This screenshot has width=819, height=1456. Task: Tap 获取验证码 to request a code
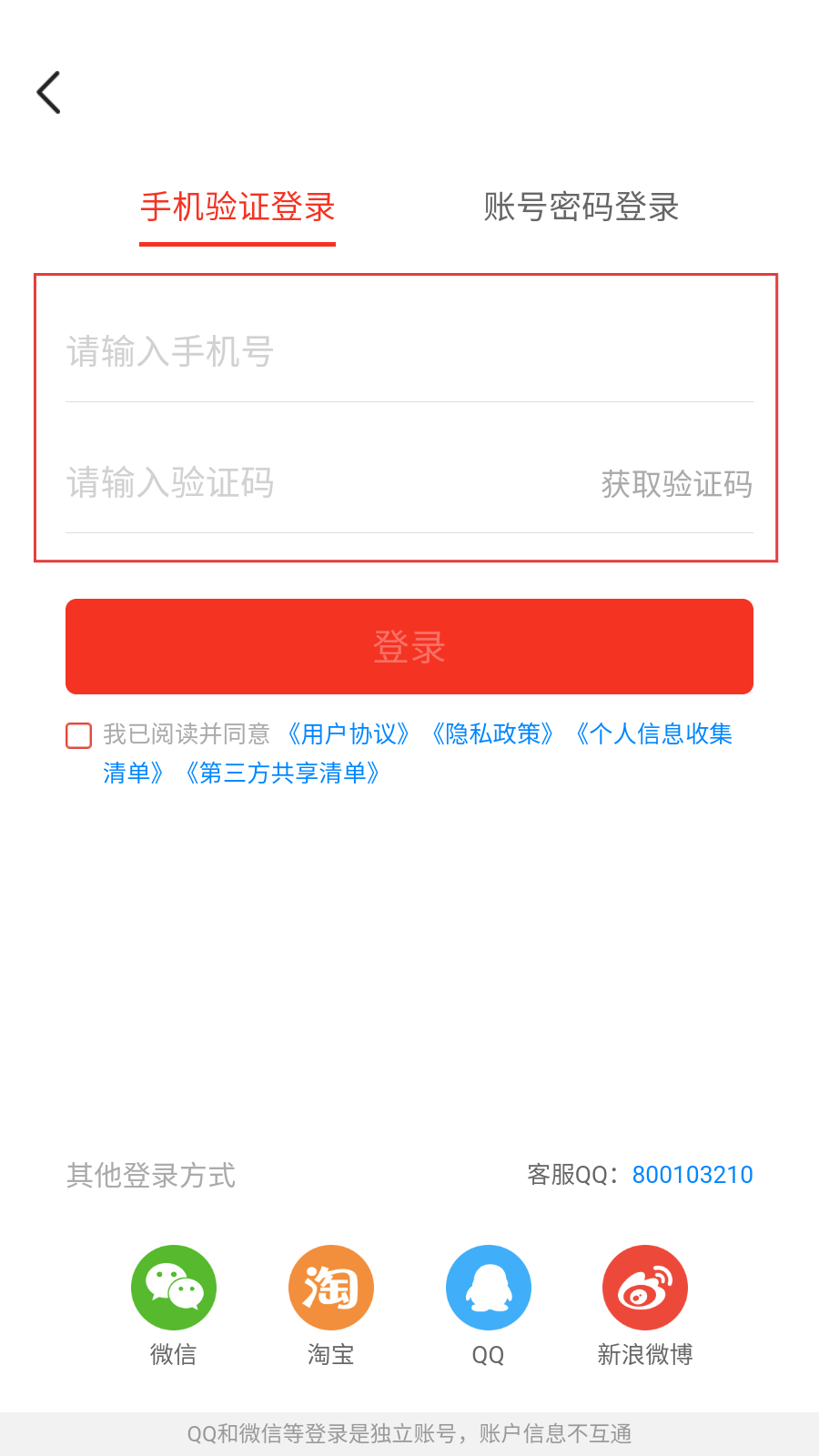coord(677,484)
